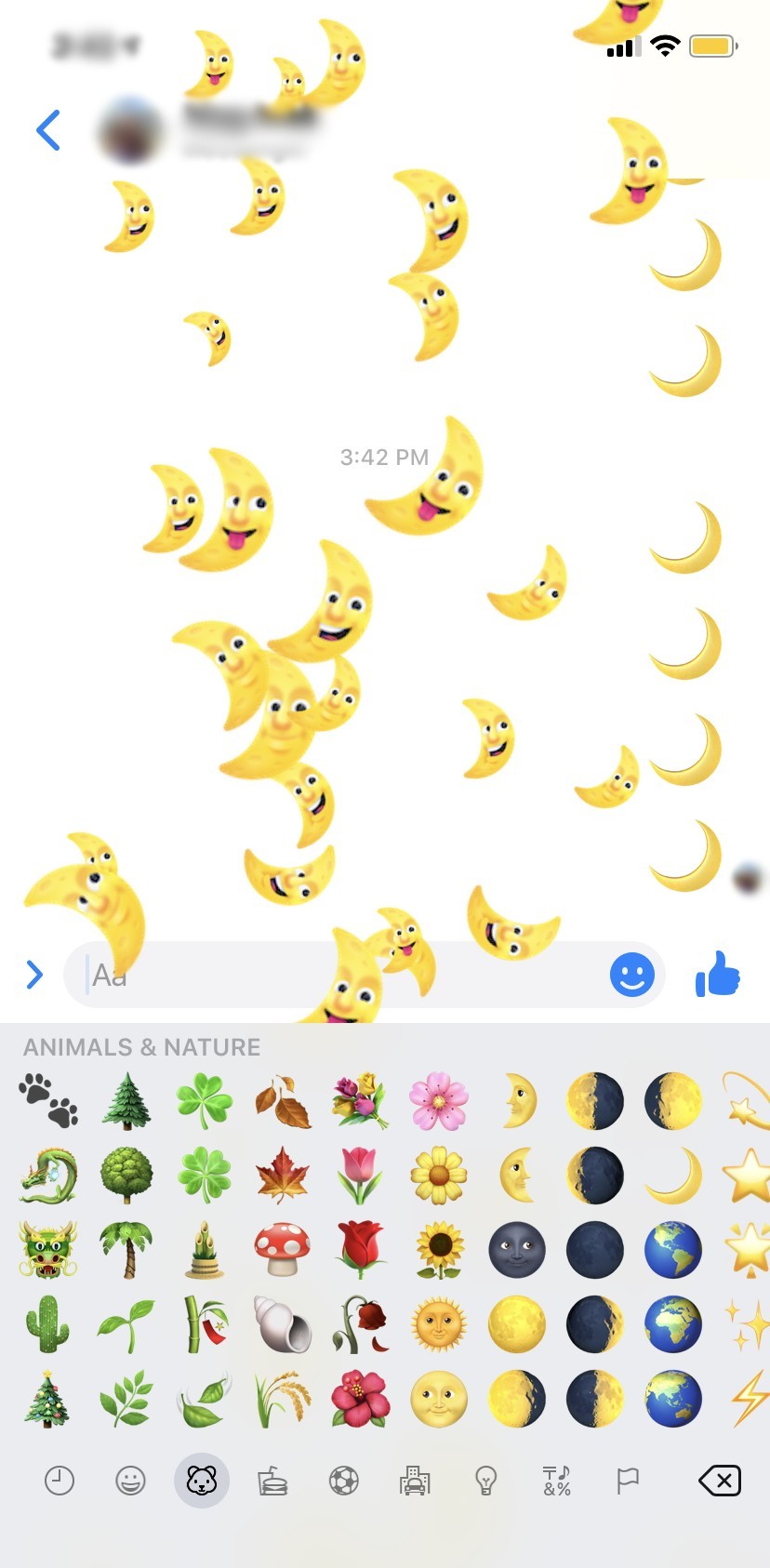Pick the Christmas tree emoji
770x1568 pixels.
point(48,1399)
